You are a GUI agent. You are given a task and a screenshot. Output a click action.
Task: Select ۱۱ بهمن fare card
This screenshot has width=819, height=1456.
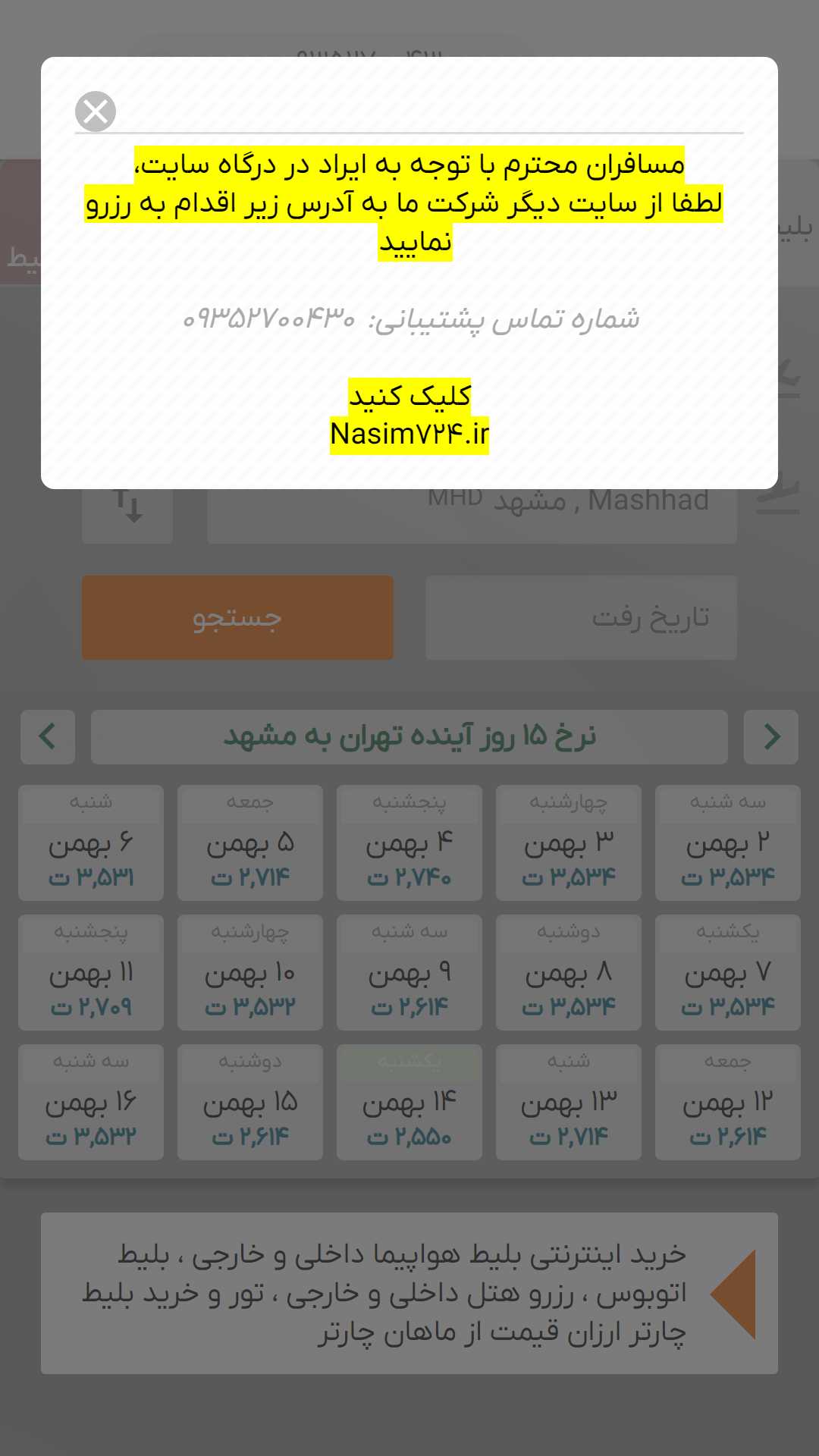[91, 972]
